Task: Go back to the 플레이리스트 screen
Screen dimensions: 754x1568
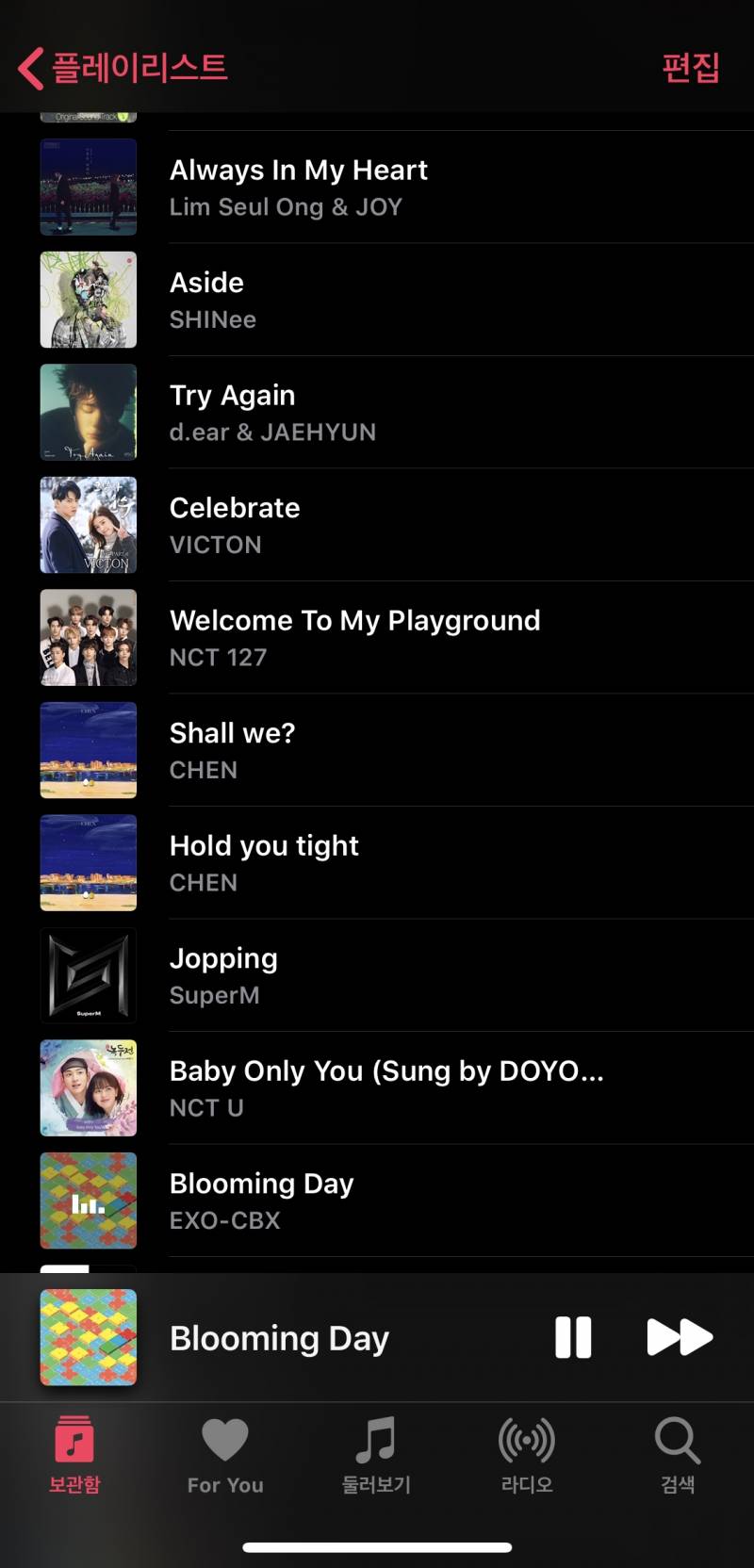Action: pyautogui.click(x=123, y=68)
